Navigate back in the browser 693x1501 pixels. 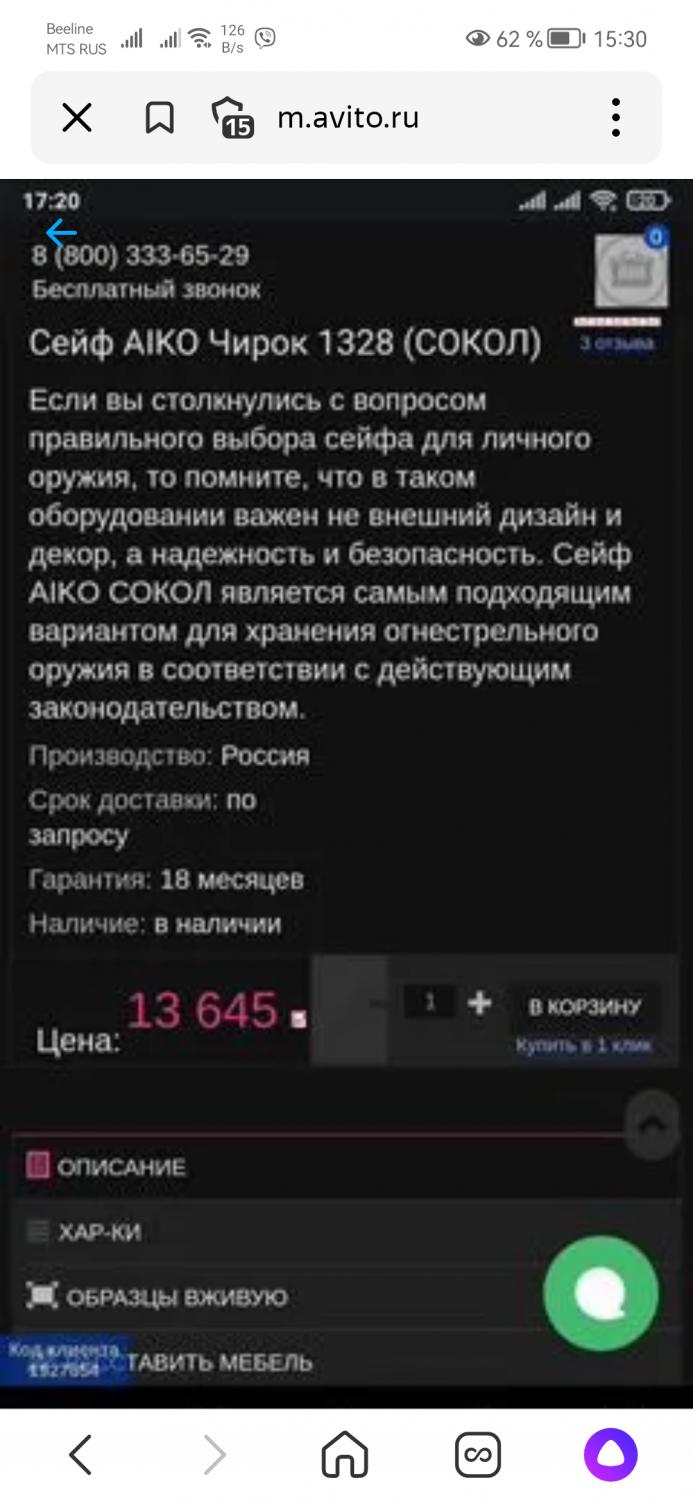click(x=80, y=1454)
